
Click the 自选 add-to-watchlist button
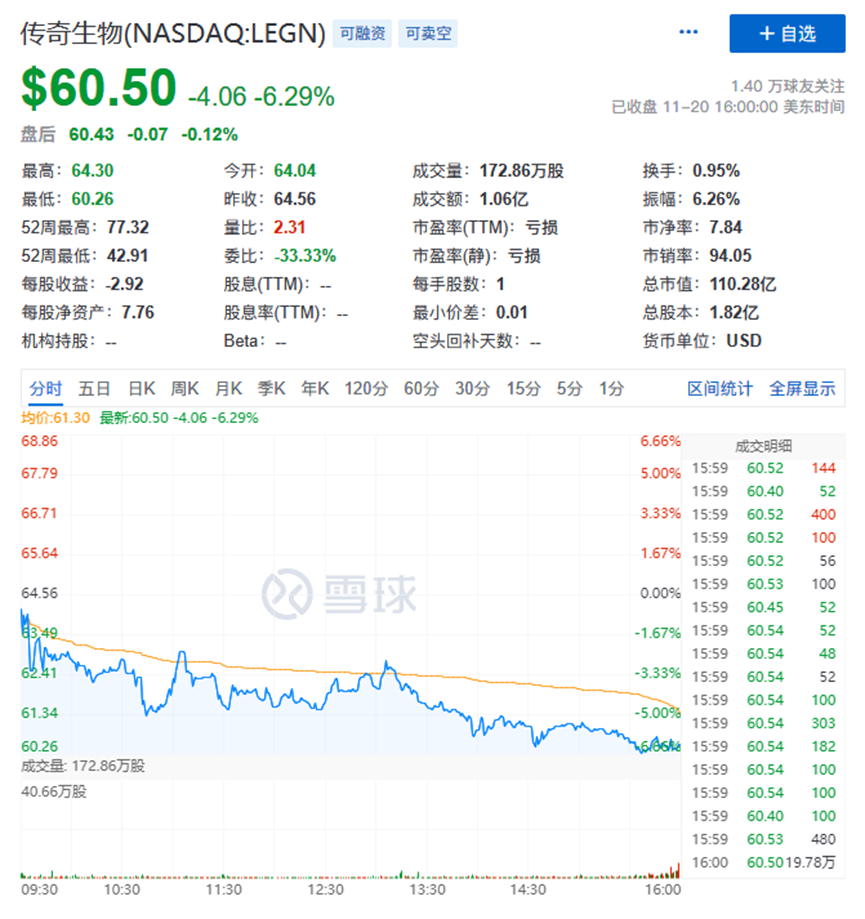pos(787,35)
